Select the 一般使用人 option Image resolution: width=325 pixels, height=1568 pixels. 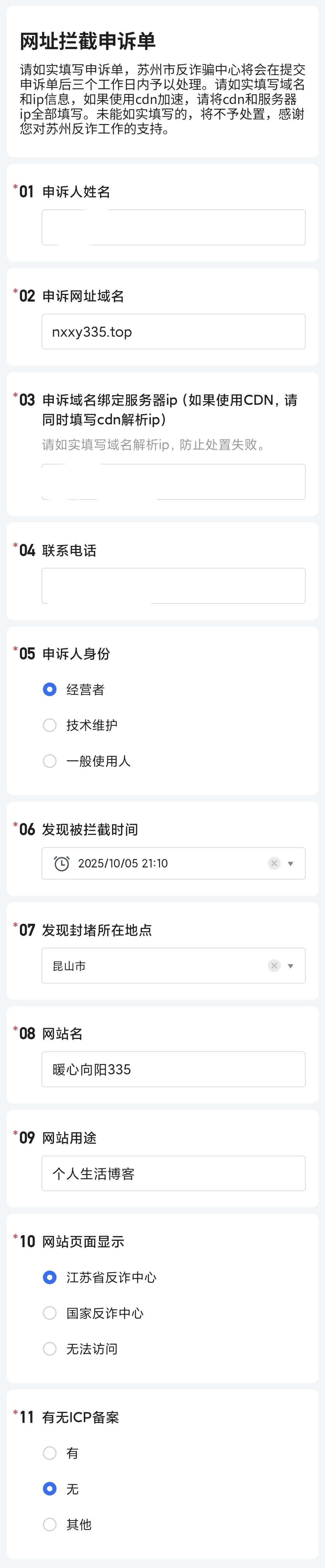click(x=50, y=761)
